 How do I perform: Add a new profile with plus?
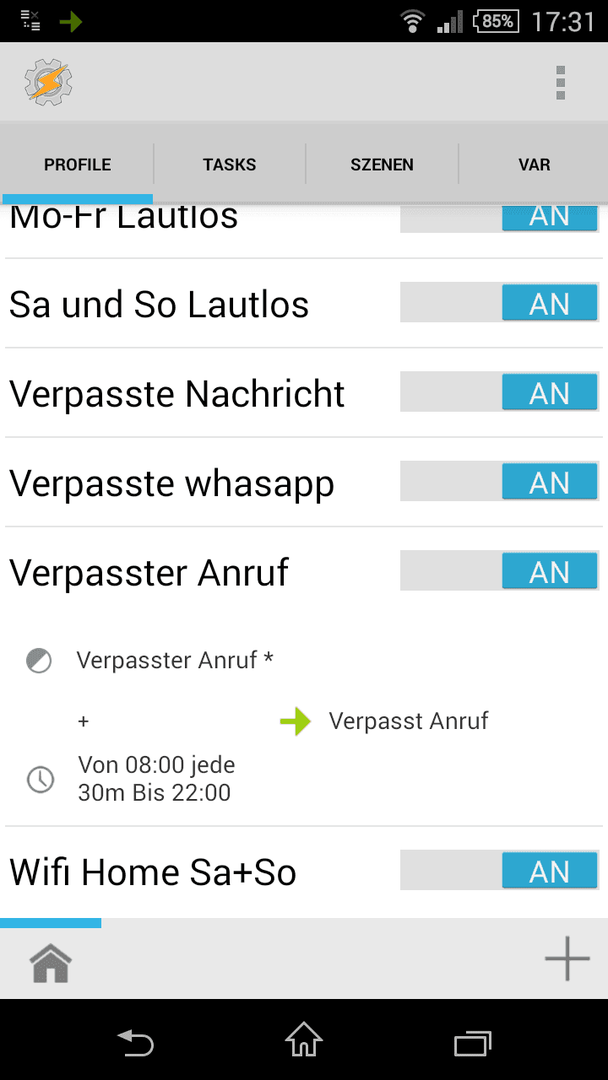click(567, 958)
